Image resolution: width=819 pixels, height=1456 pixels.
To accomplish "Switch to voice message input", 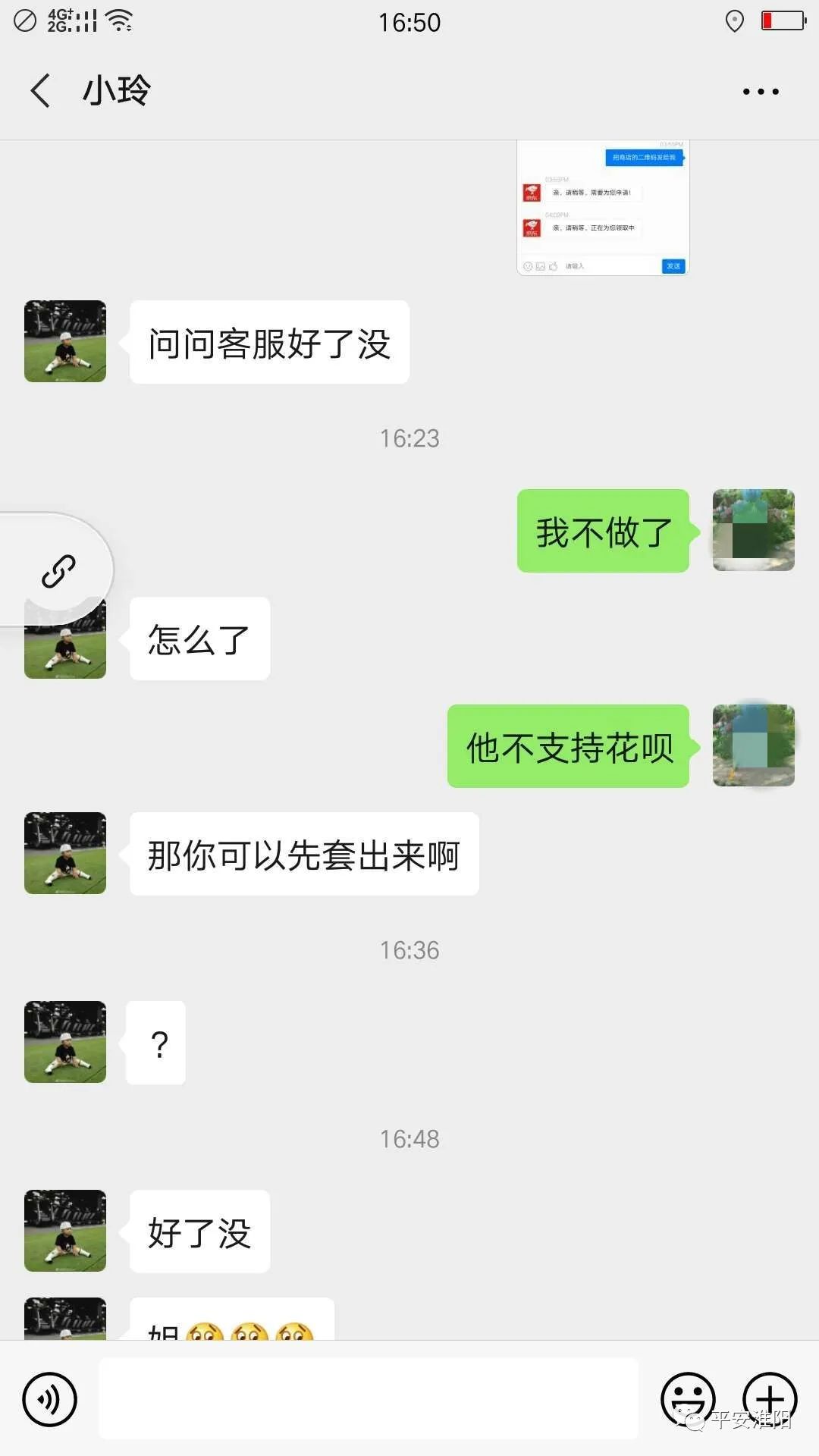I will [x=50, y=1399].
